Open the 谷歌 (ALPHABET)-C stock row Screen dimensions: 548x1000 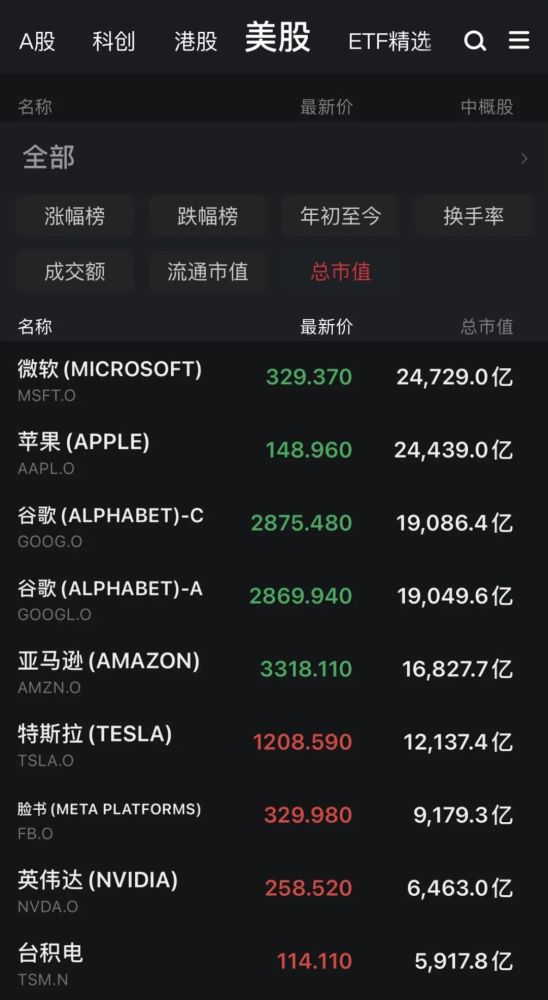(x=274, y=525)
